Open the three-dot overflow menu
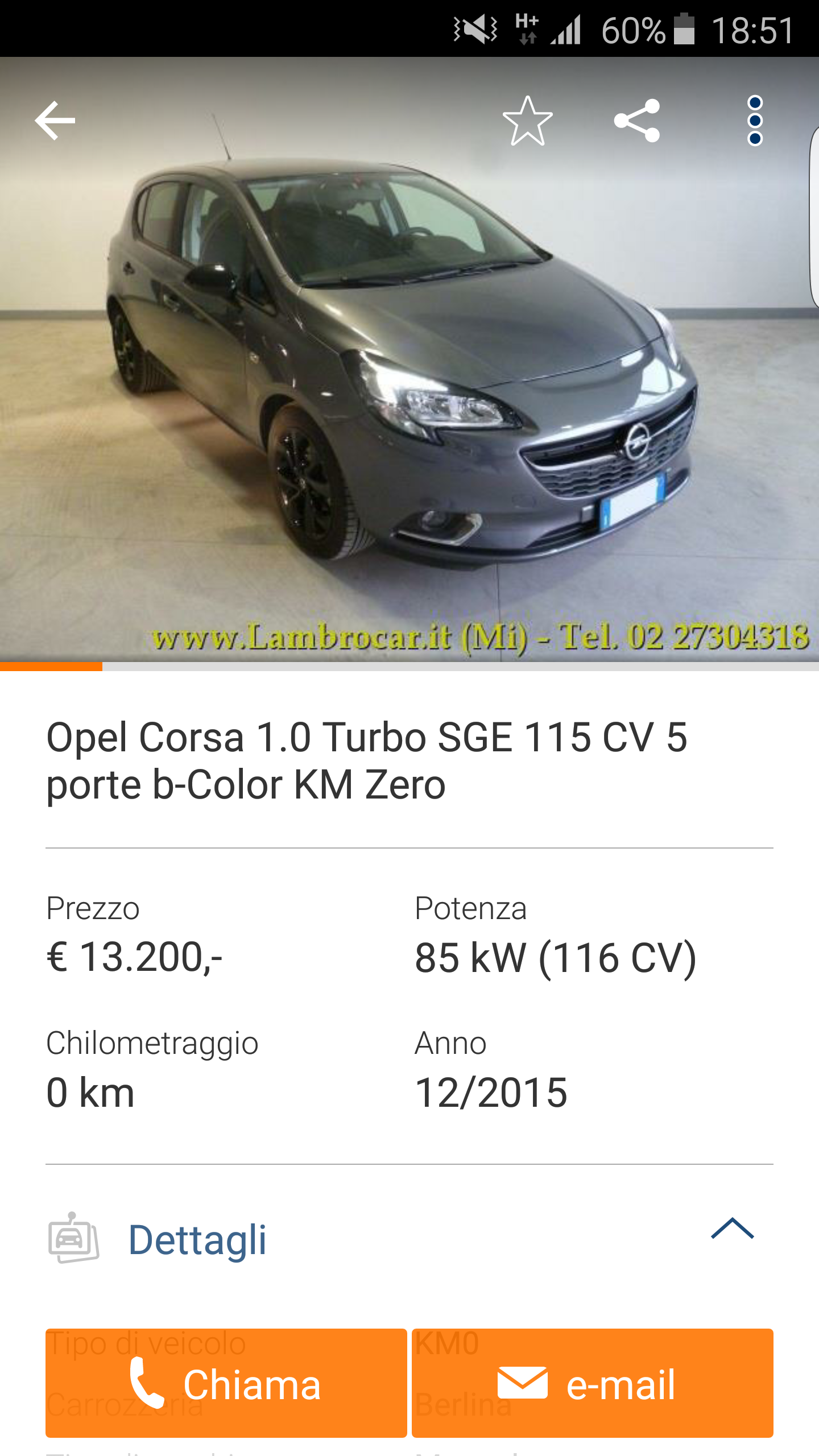This screenshot has width=819, height=1456. point(755,121)
